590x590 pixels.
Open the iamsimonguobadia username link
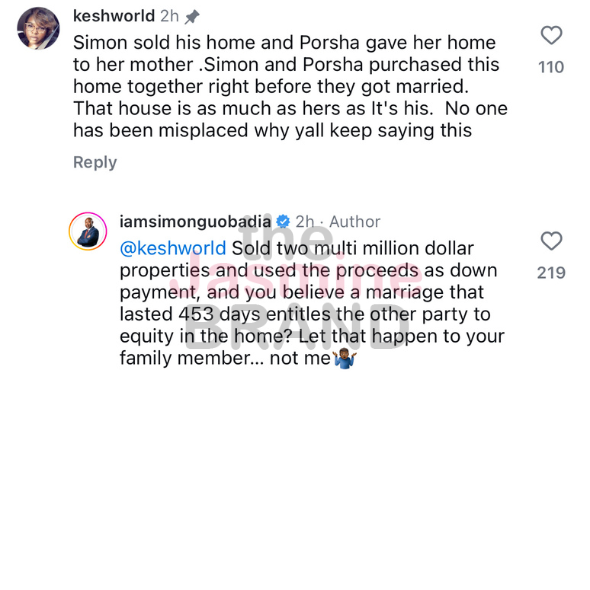click(x=195, y=222)
